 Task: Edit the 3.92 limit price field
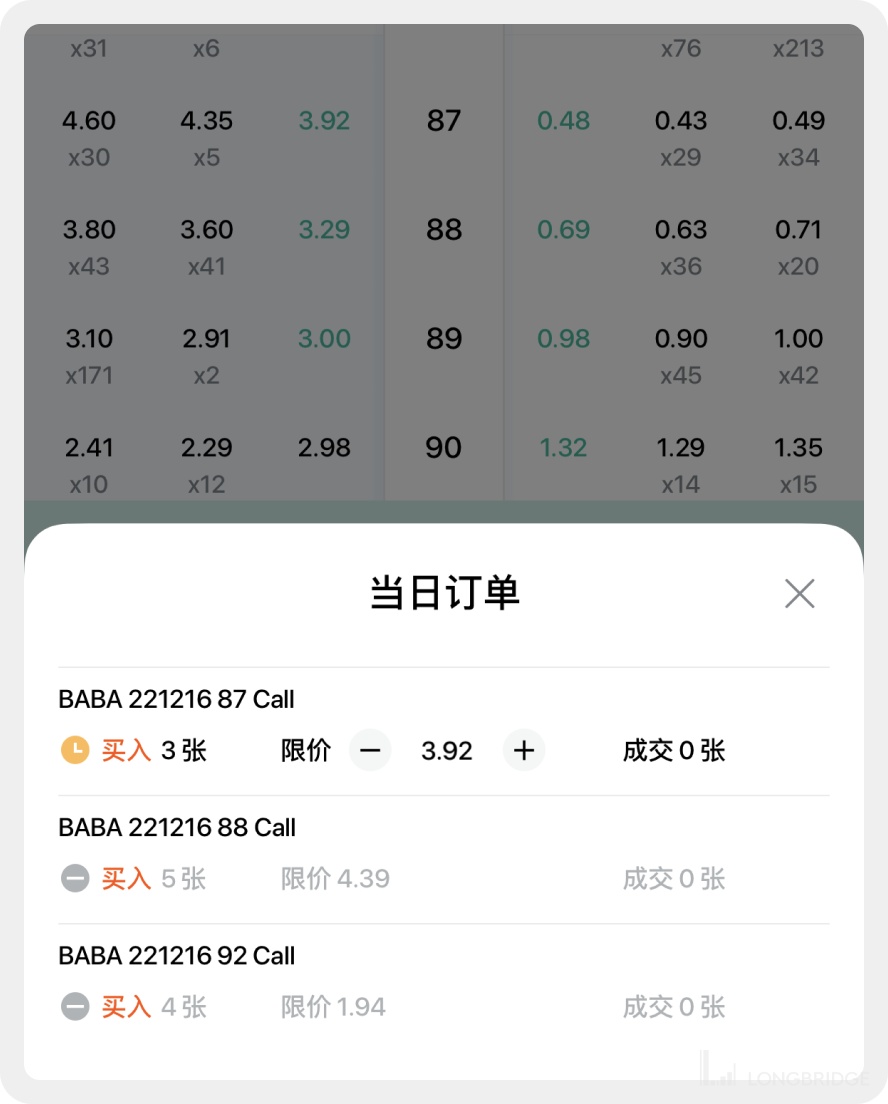[x=447, y=750]
